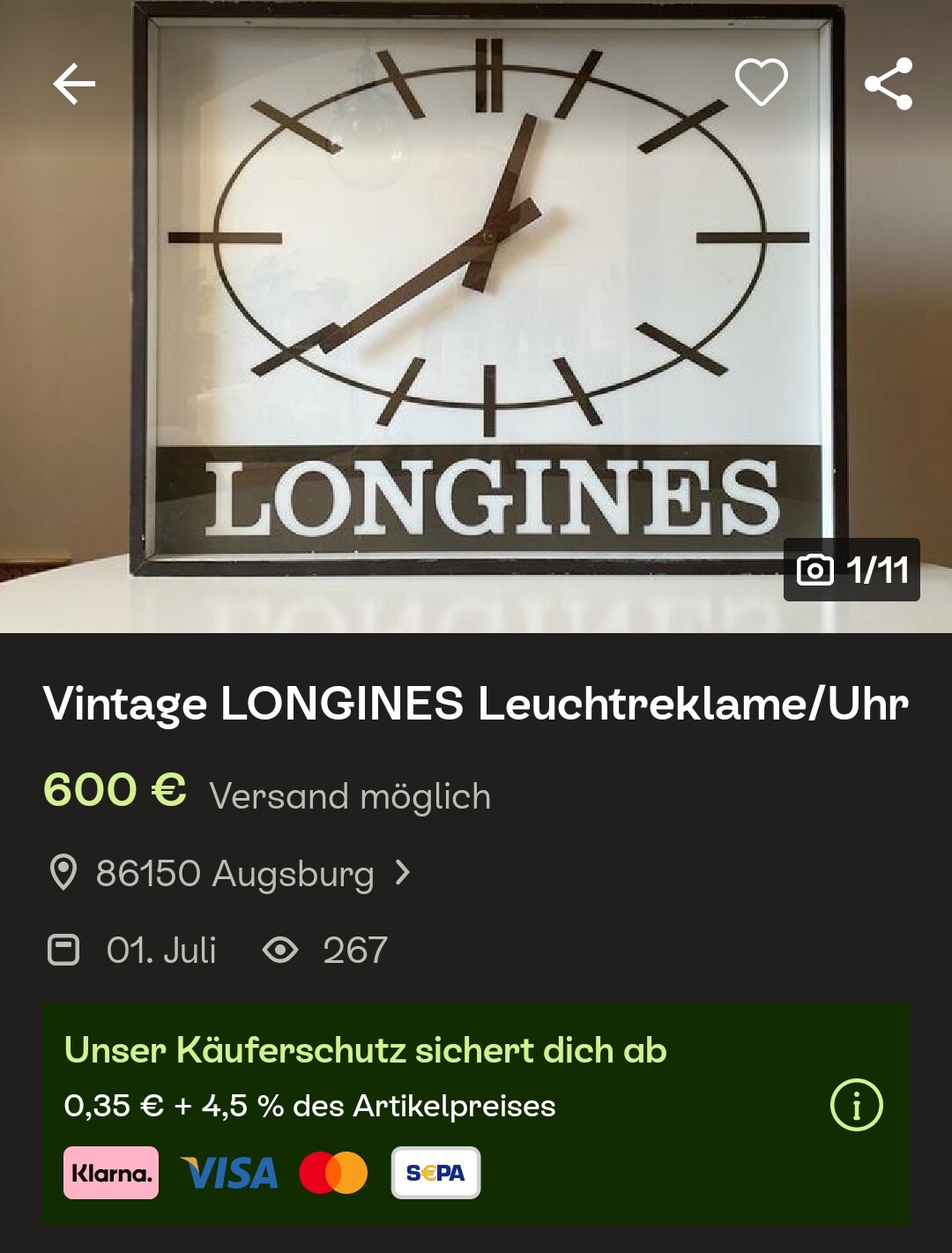Open location 86150 Augsburg
Screen dimensions: 952x1253
pos(234,874)
